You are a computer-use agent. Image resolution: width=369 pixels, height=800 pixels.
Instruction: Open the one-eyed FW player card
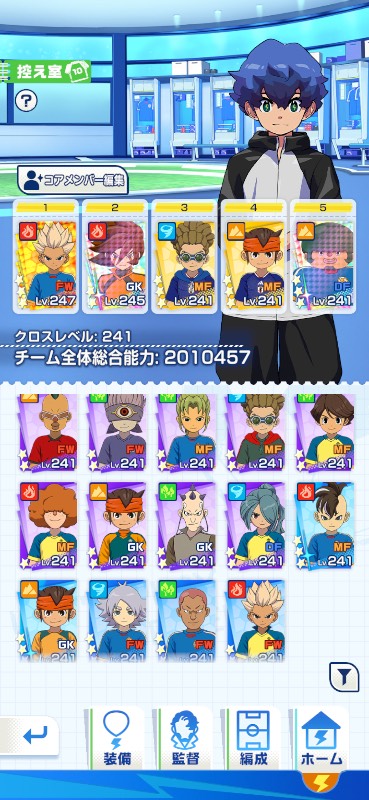click(x=116, y=433)
